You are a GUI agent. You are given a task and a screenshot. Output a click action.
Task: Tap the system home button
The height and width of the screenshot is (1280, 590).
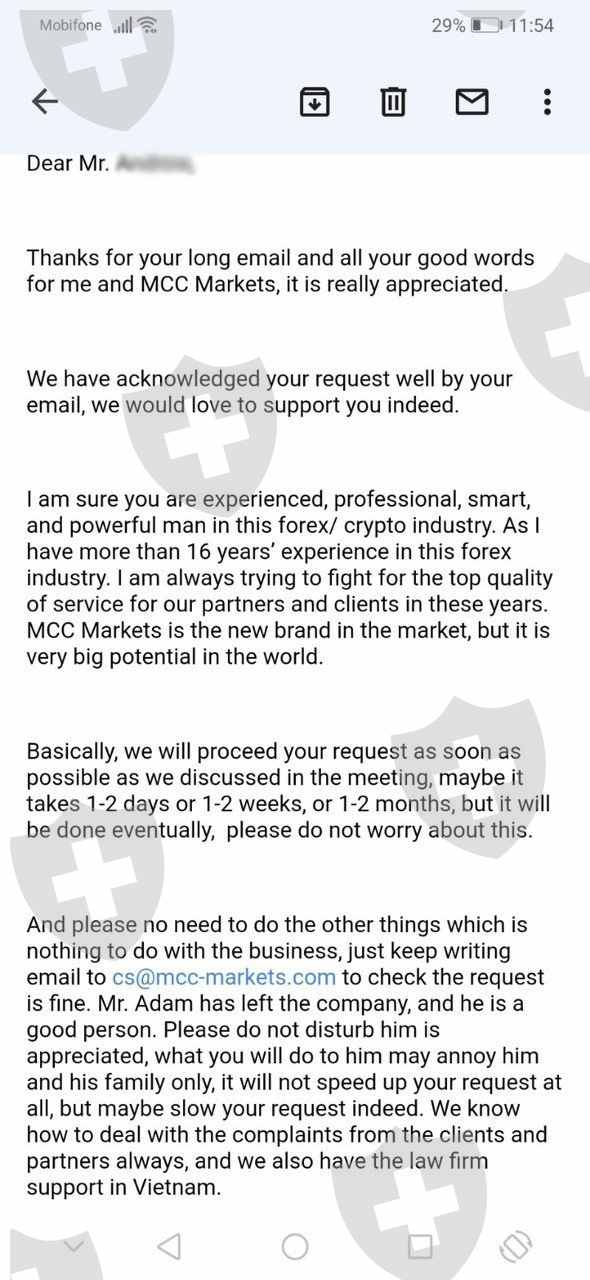(295, 1245)
